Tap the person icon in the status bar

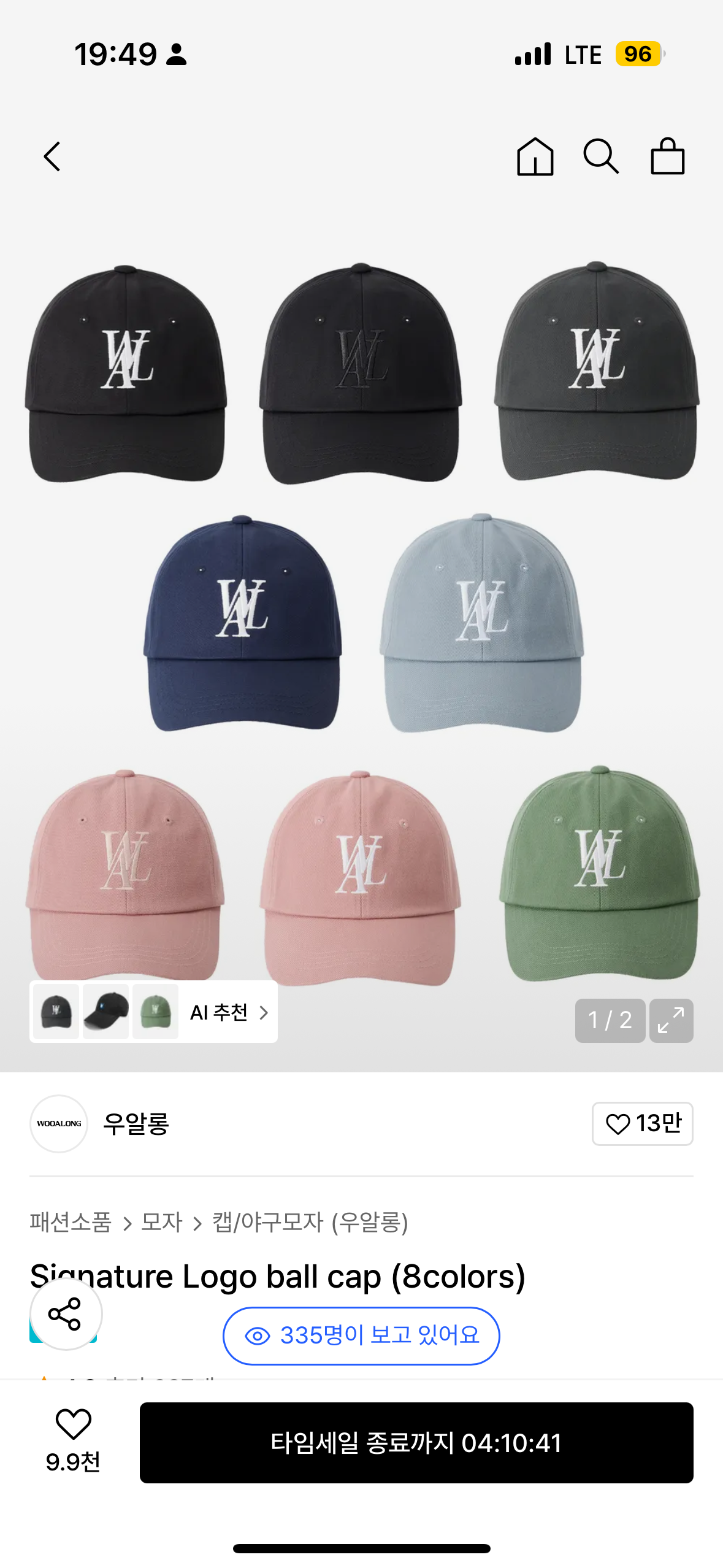176,54
